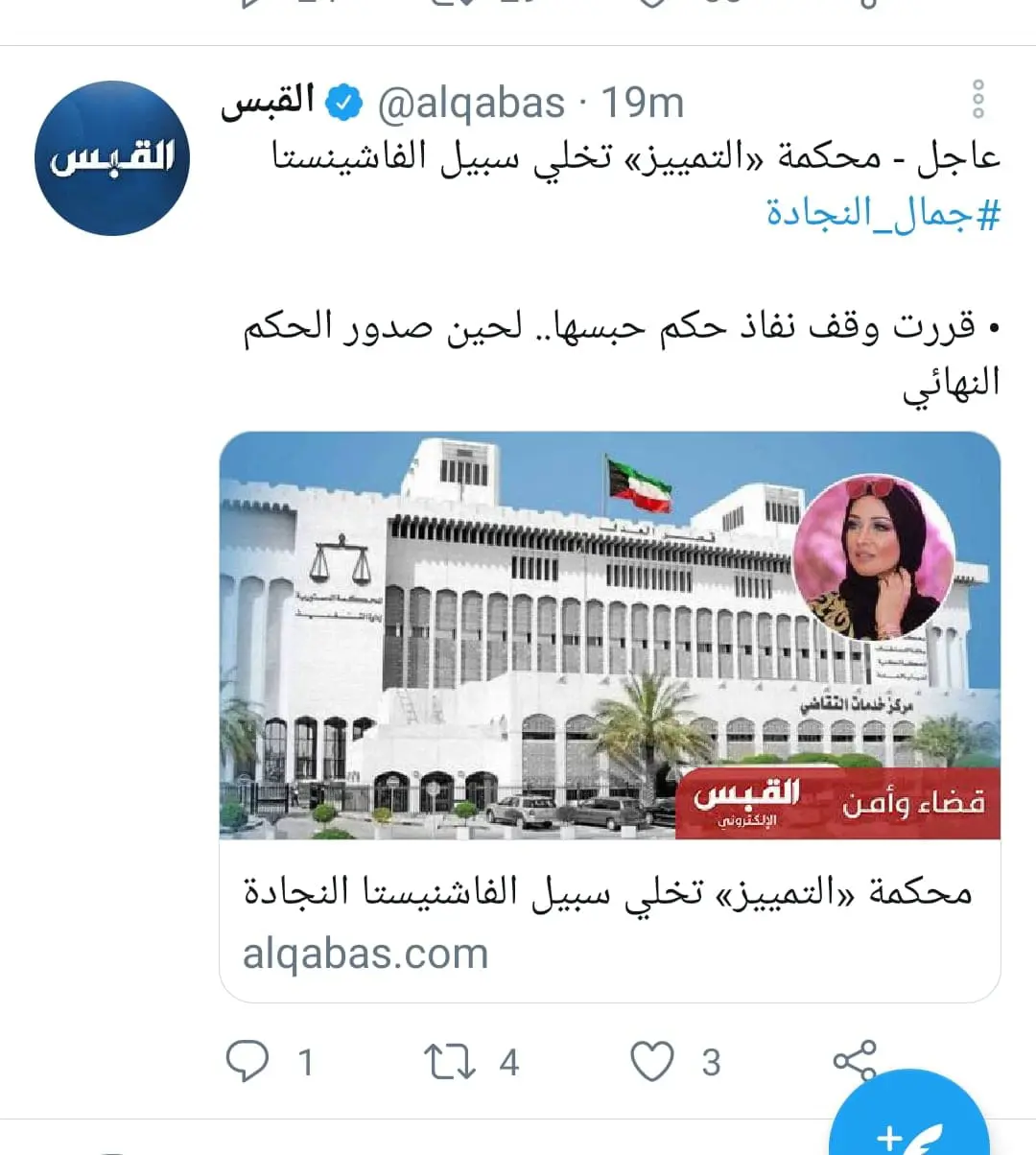Reply to the alqabas tweet

(x=248, y=1062)
